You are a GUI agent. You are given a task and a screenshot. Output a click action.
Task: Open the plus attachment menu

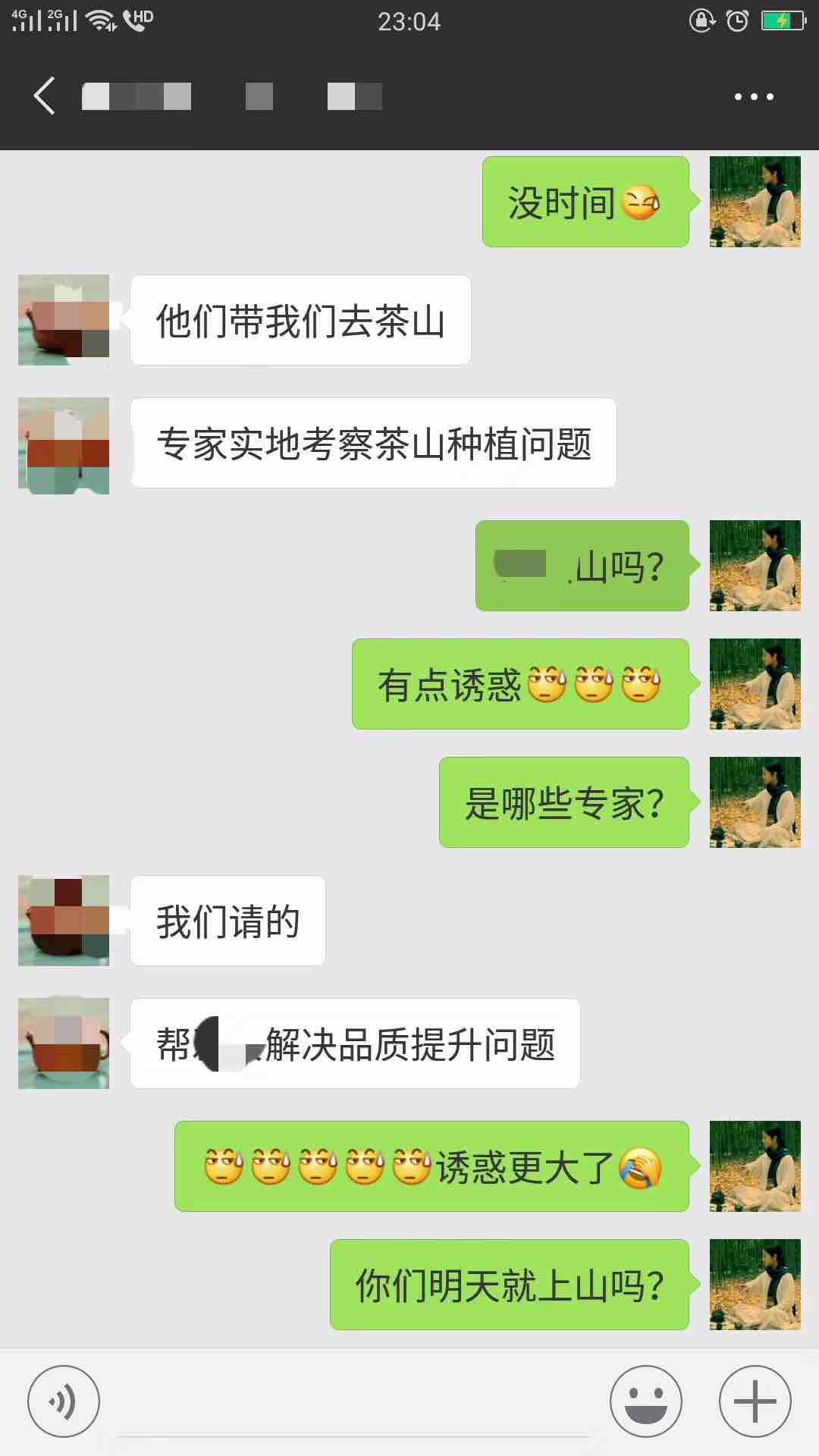click(755, 1401)
